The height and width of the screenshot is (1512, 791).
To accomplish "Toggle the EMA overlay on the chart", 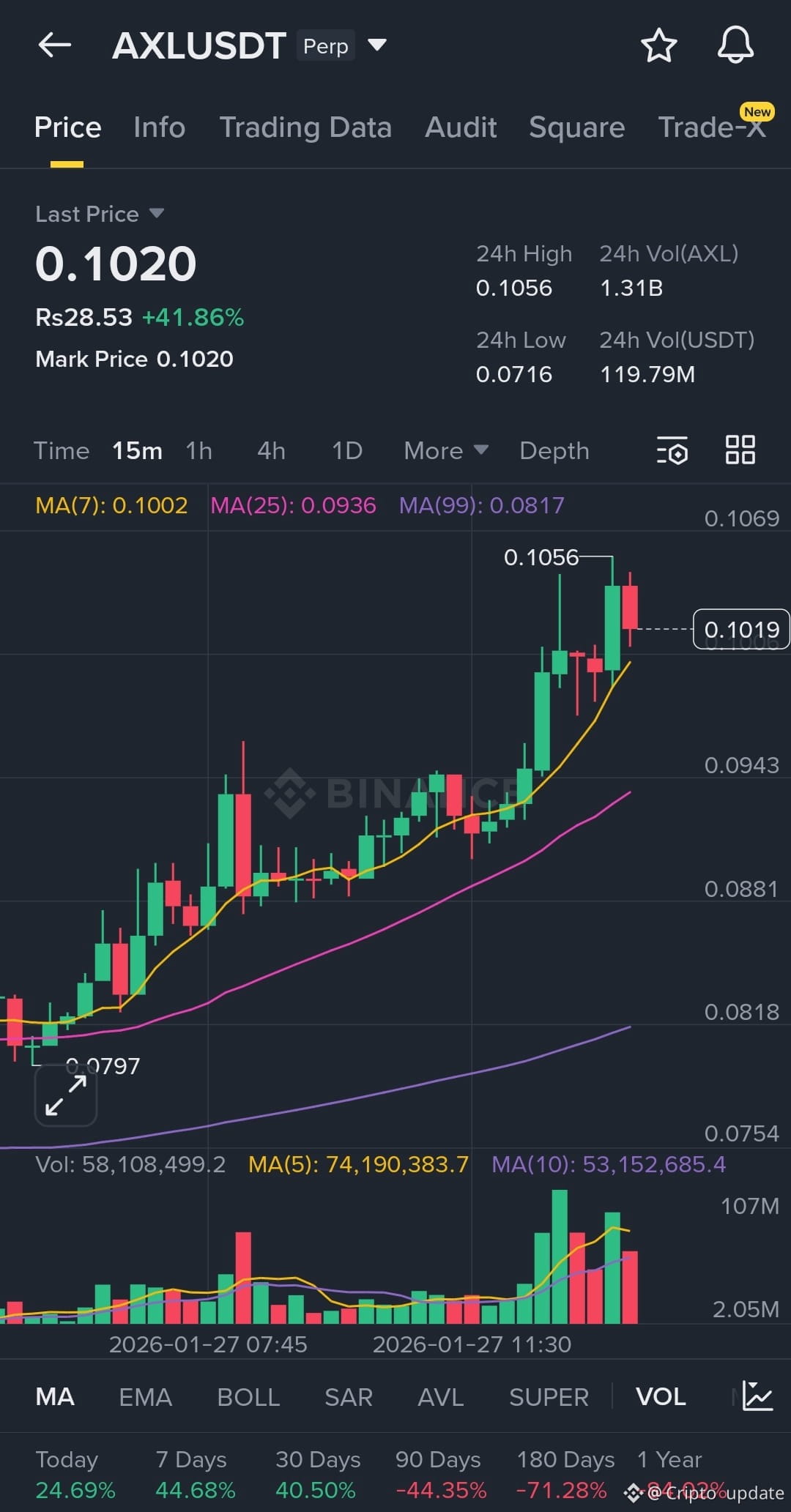I will click(145, 1396).
